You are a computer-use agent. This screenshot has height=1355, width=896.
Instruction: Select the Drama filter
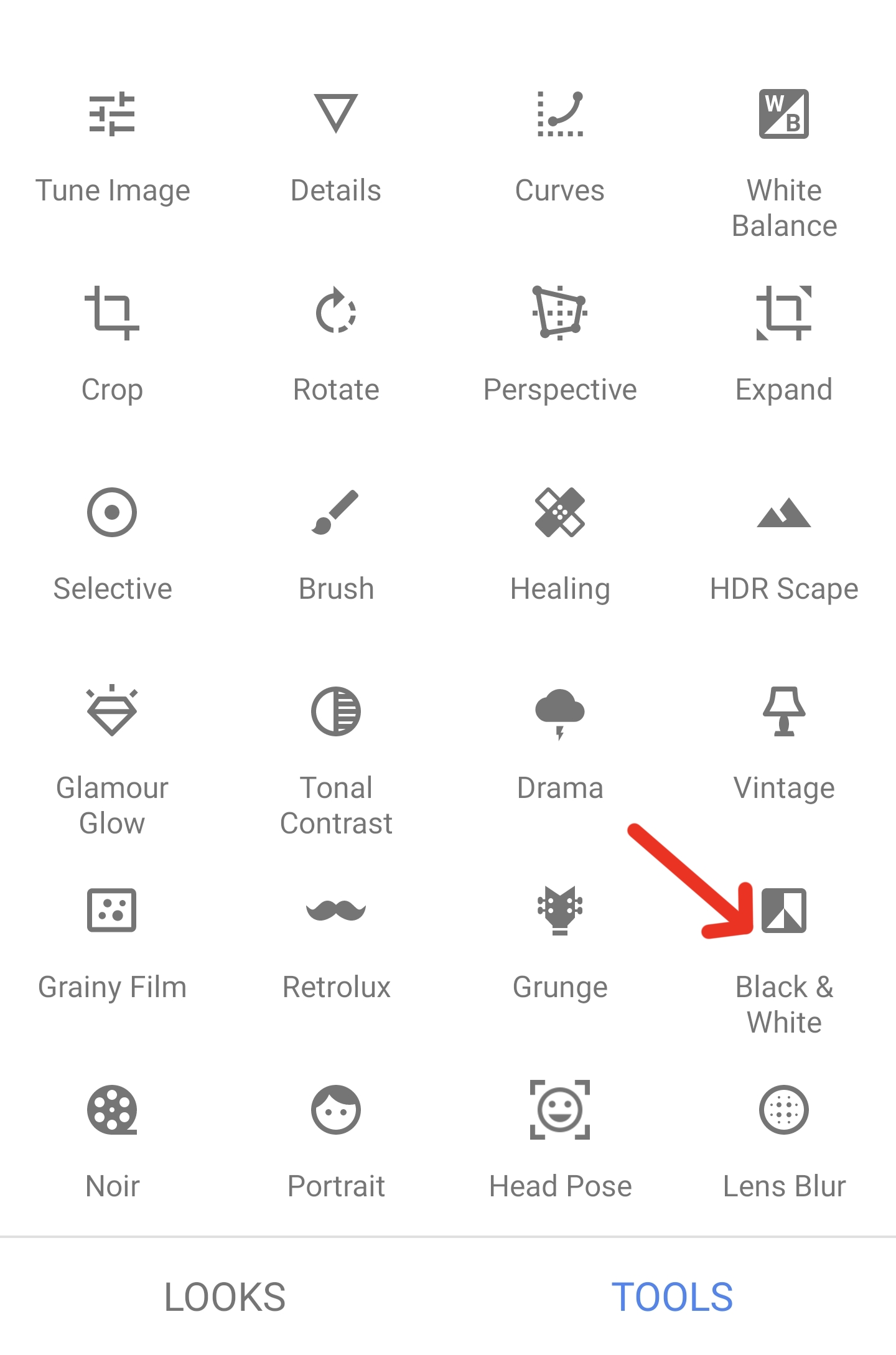pyautogui.click(x=560, y=711)
